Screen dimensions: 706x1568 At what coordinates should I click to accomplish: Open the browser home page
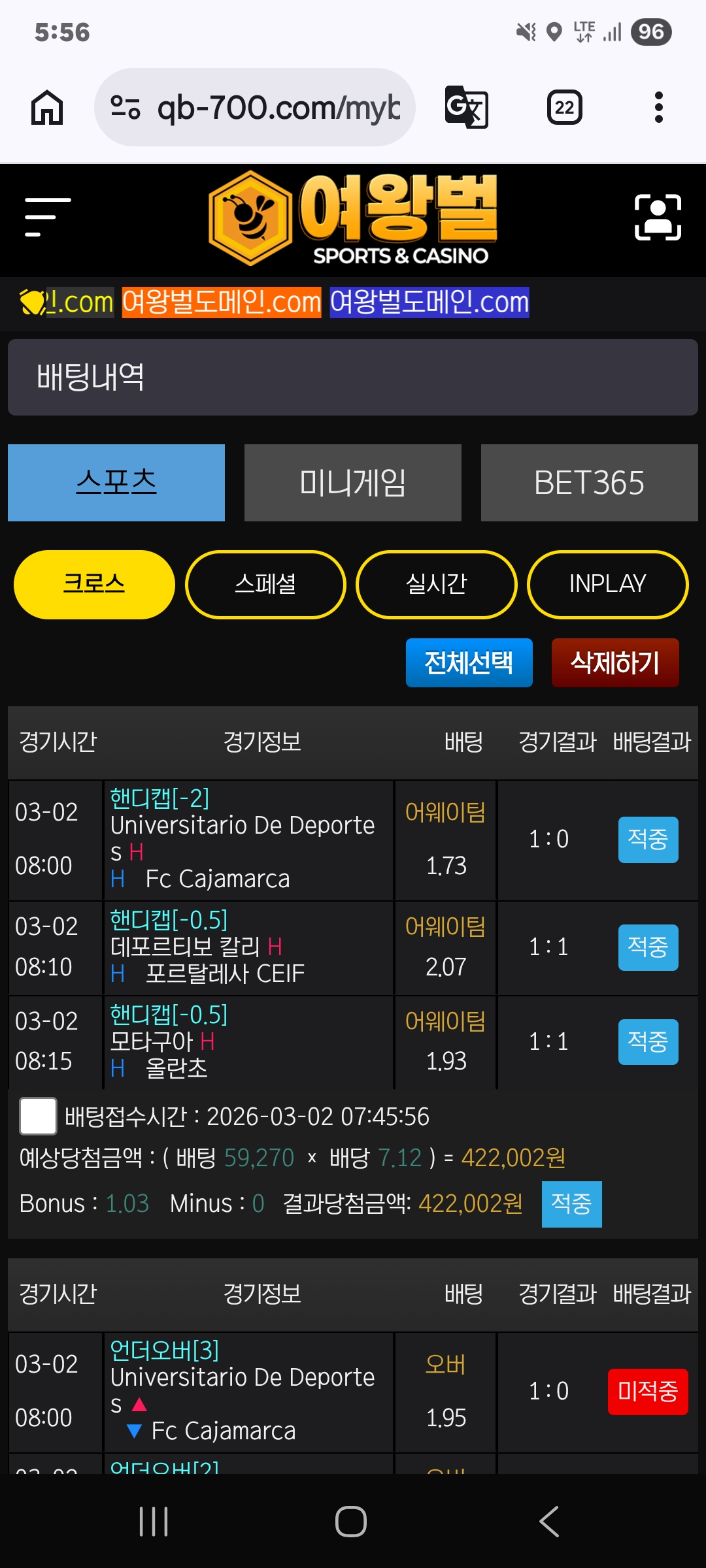point(47,107)
